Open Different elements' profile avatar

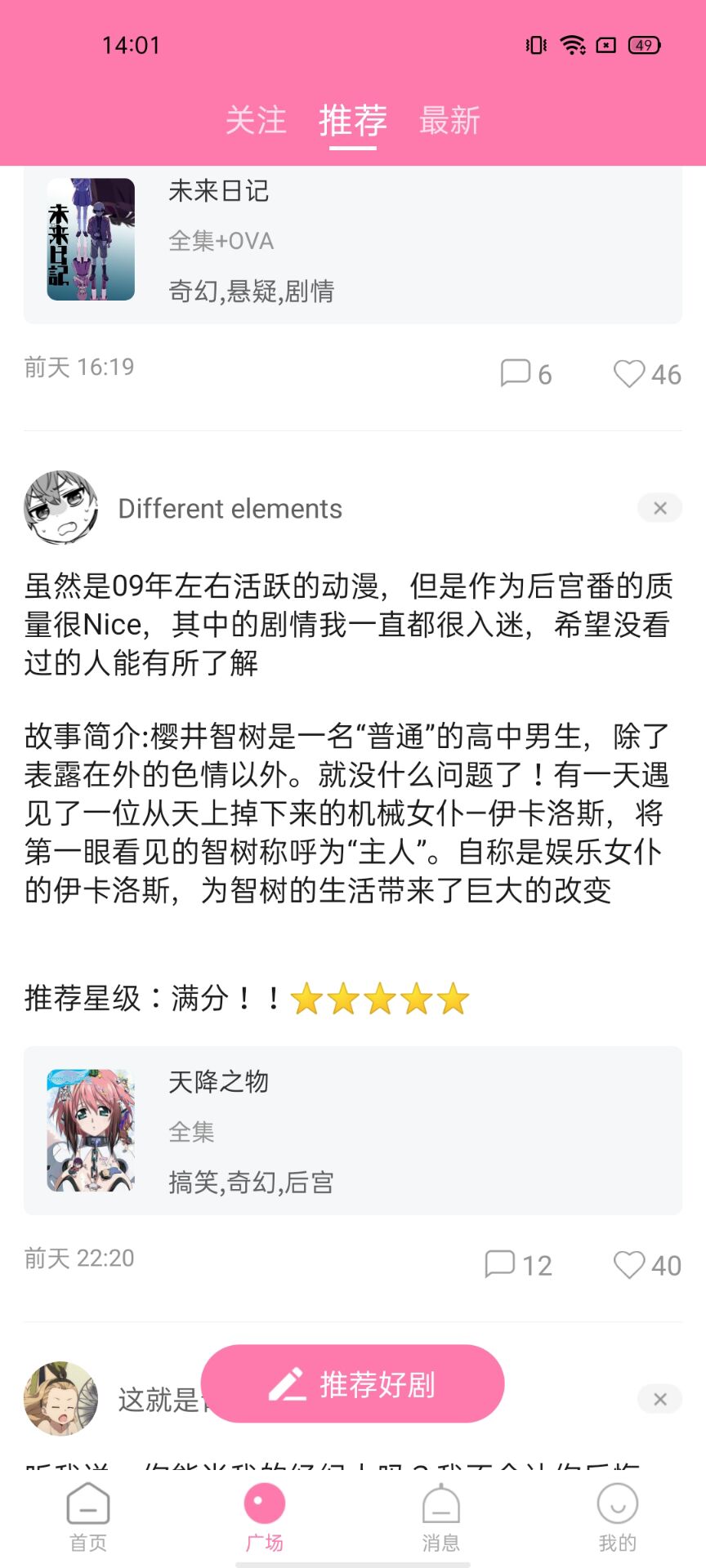click(x=61, y=508)
